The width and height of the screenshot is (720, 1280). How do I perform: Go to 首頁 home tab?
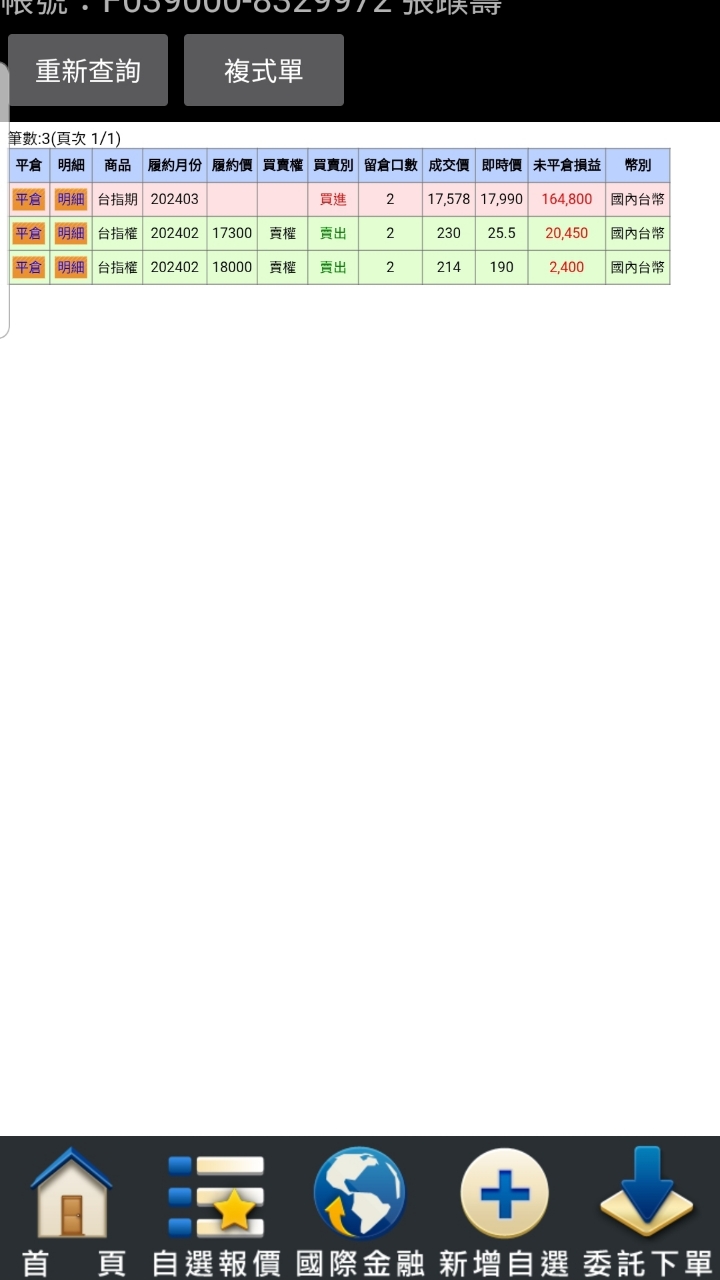click(x=72, y=1210)
